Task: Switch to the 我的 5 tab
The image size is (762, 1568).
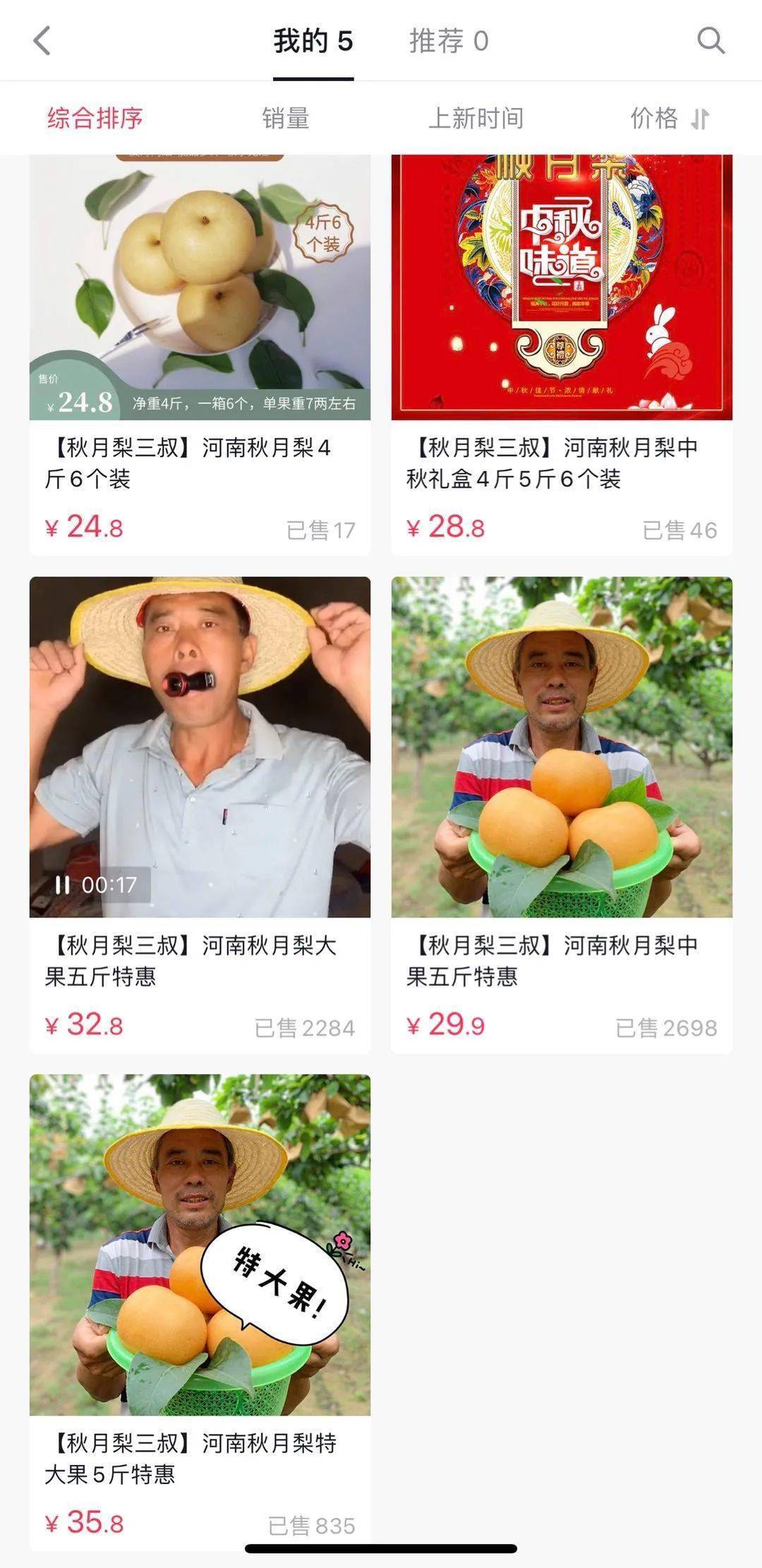Action: click(312, 42)
